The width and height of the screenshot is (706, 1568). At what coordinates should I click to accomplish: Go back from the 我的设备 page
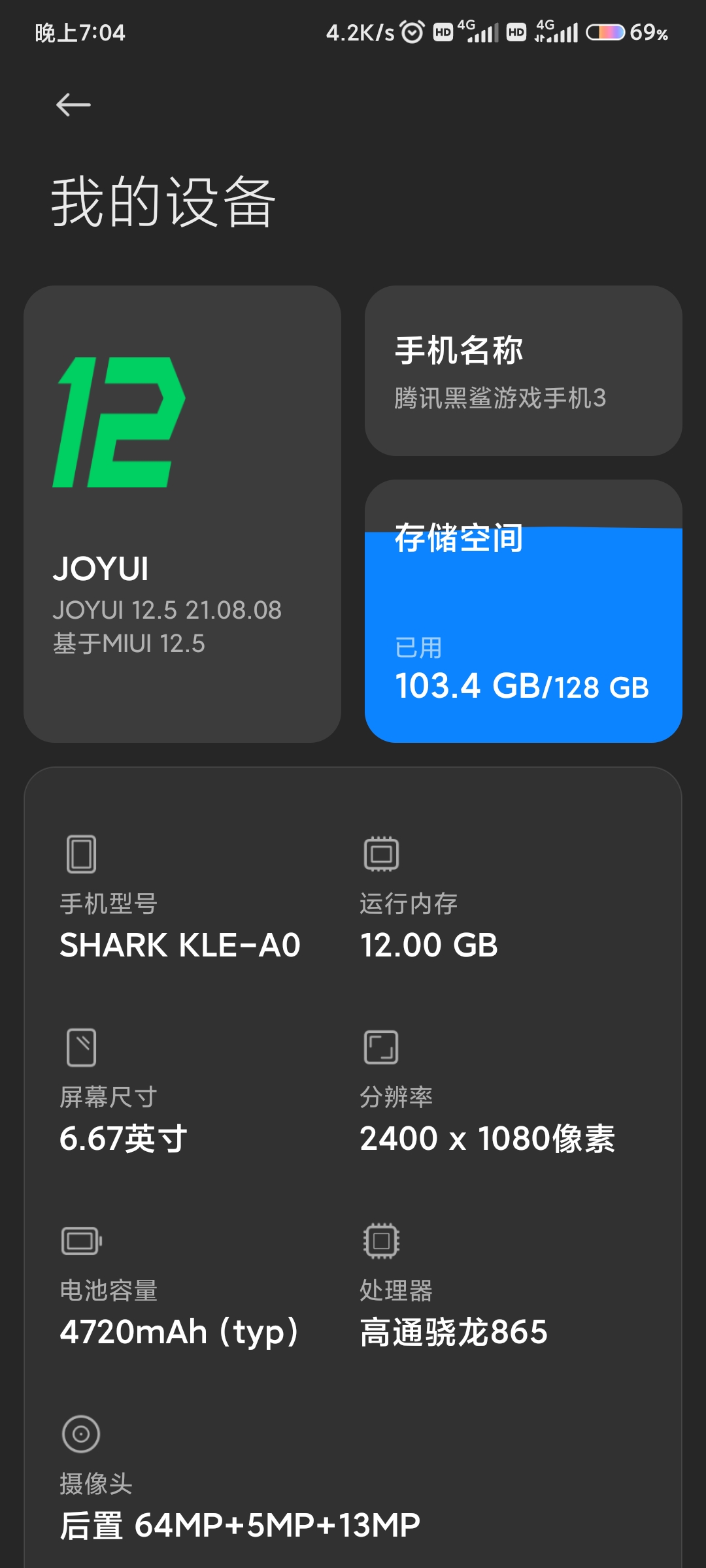(x=73, y=105)
